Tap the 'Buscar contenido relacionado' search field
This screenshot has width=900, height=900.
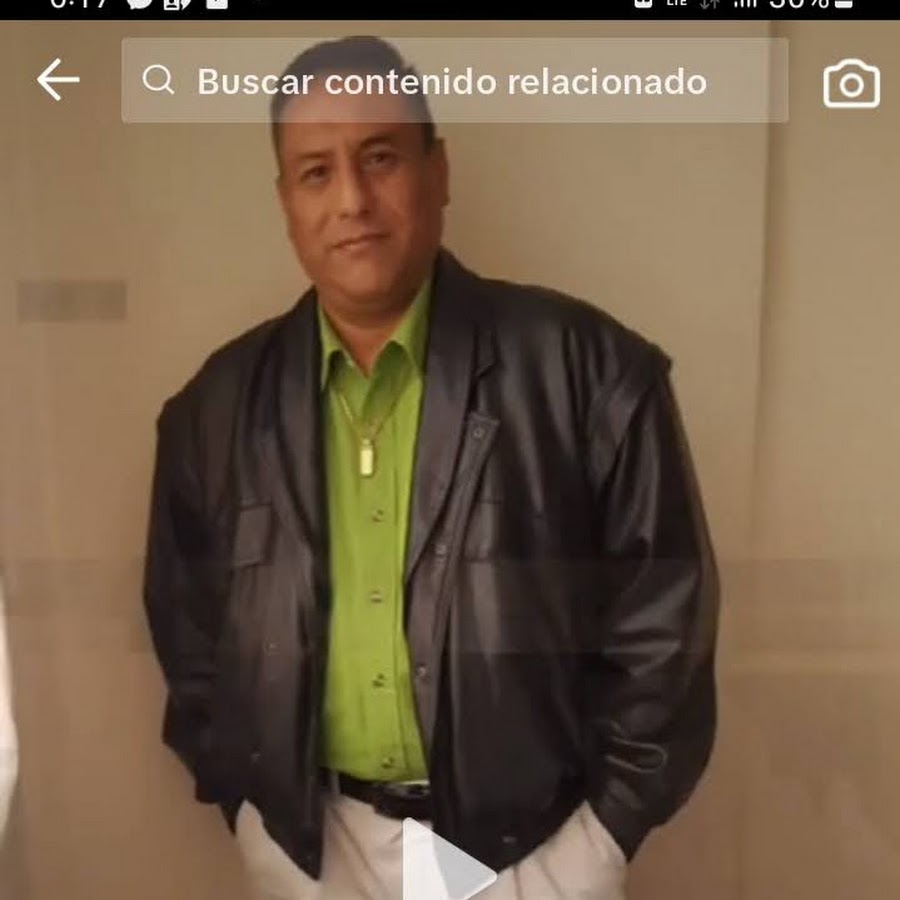[x=452, y=81]
